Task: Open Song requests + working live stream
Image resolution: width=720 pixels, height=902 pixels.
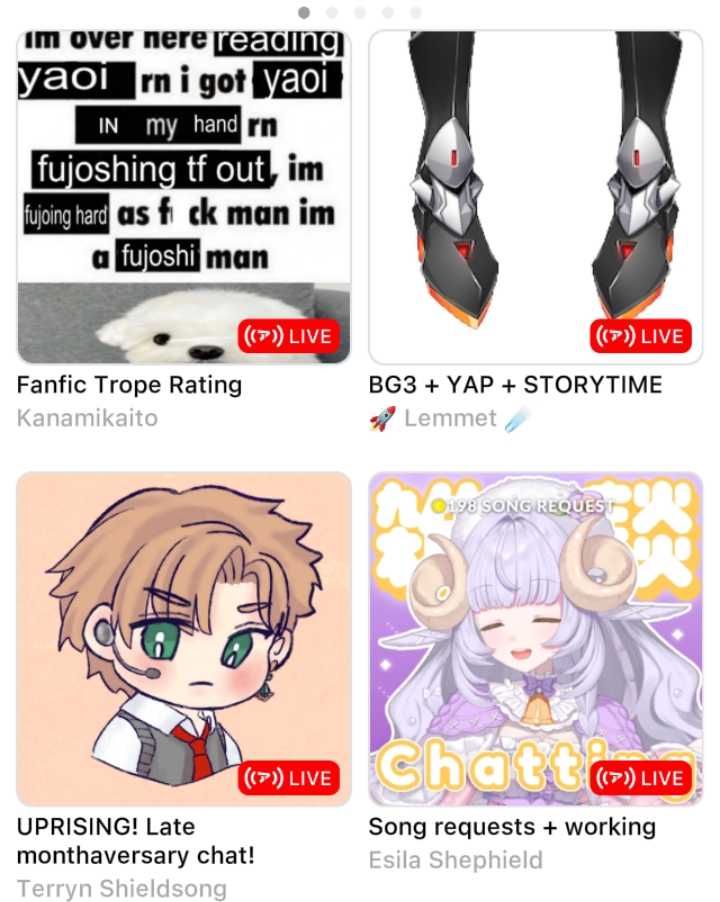Action: click(536, 639)
